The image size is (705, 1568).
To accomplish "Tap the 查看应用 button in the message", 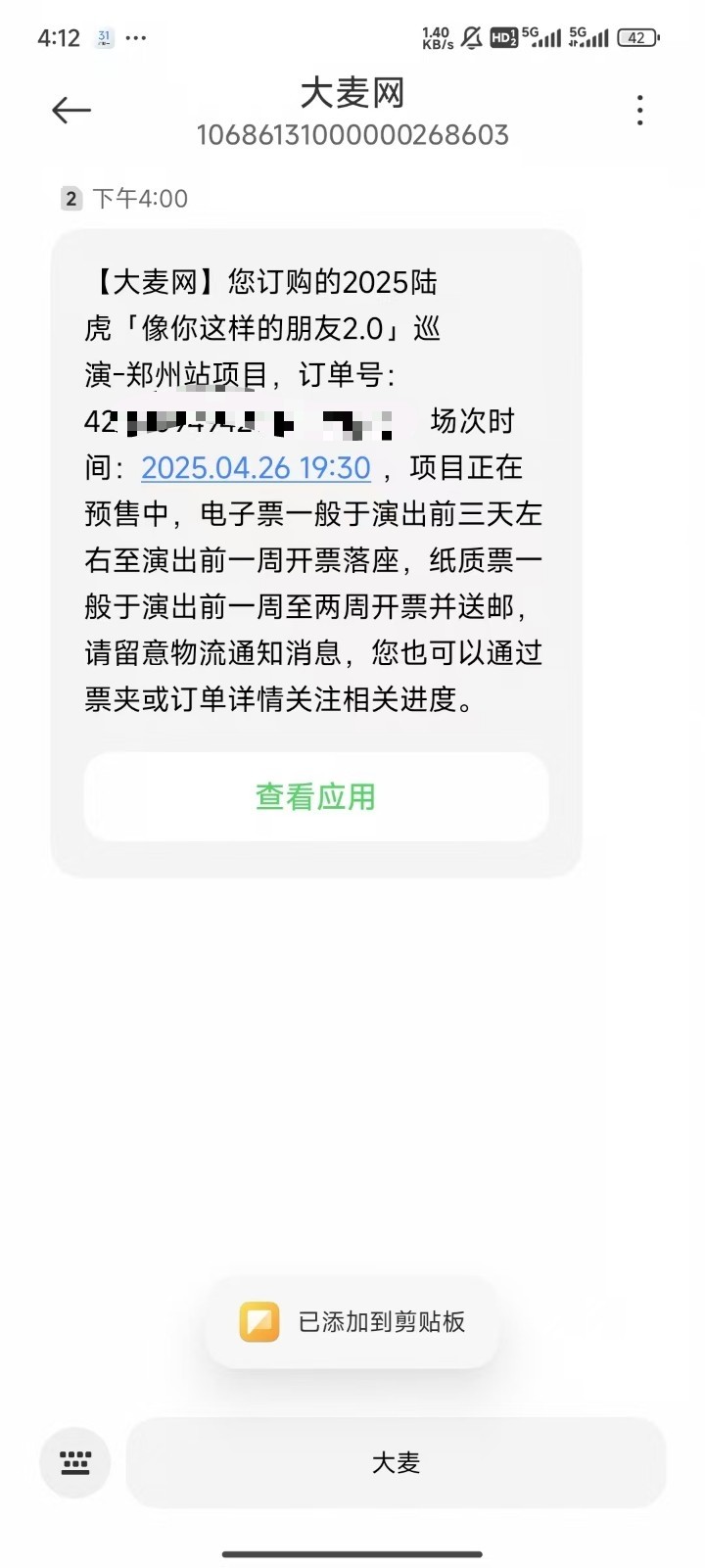I will pos(315,796).
